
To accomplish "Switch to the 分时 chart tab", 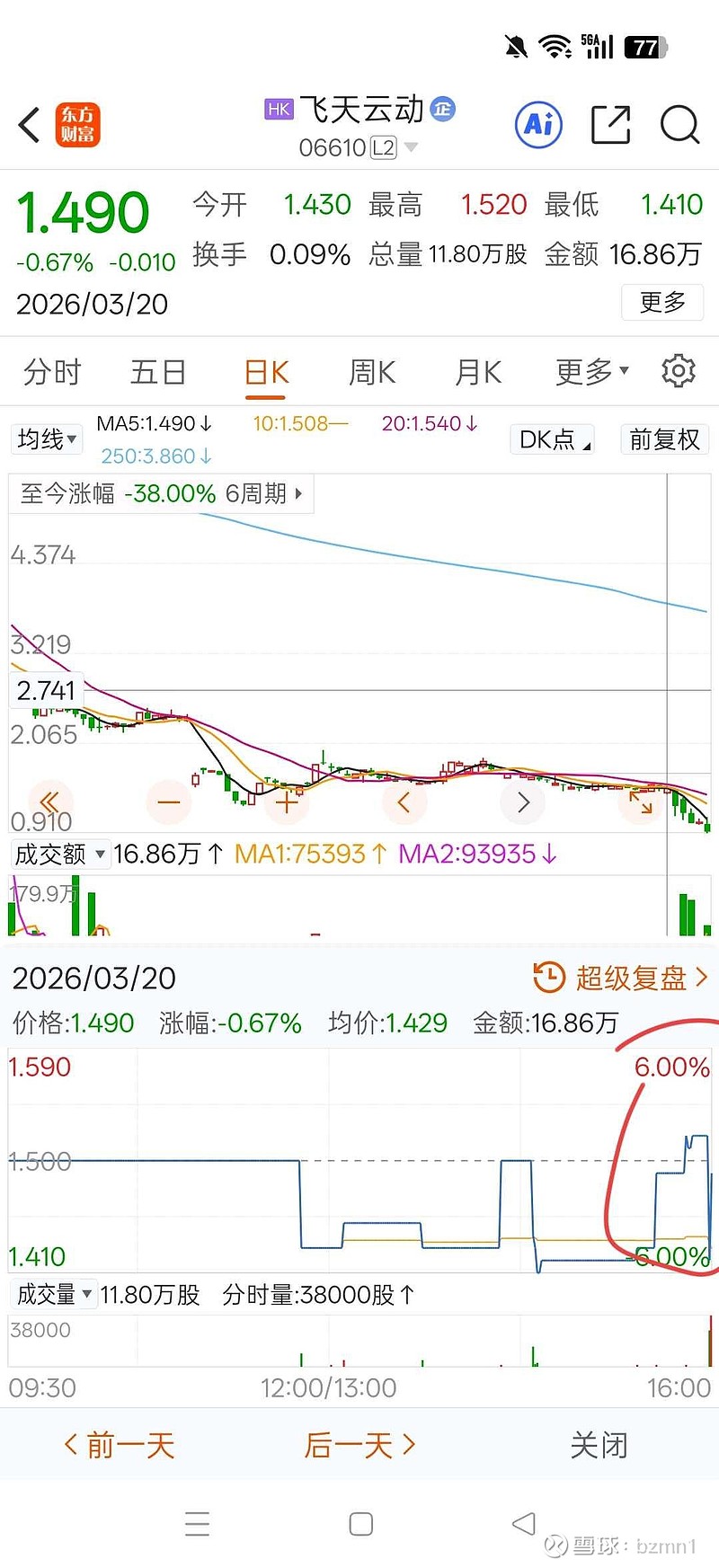I will tap(52, 372).
